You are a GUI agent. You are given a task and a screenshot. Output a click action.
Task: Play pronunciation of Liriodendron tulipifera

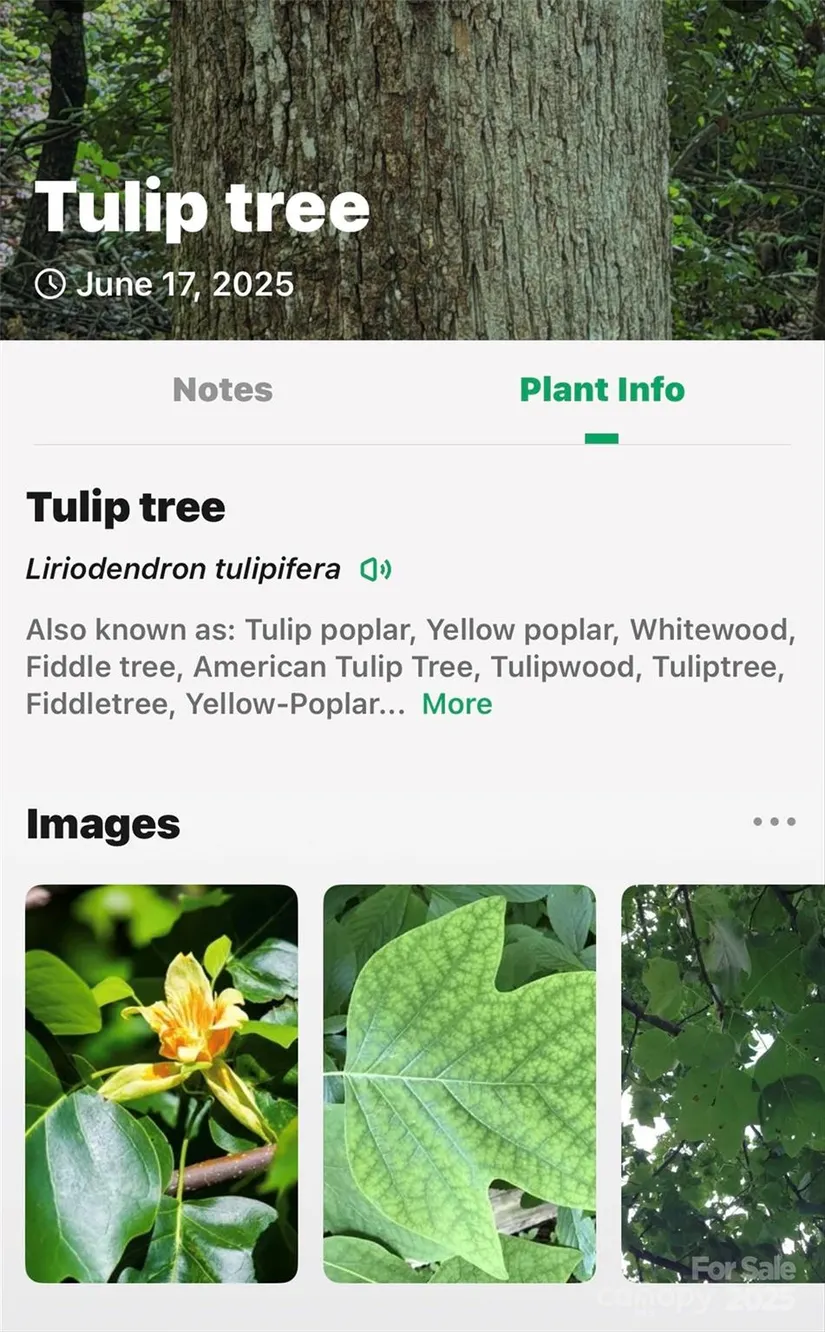(375, 570)
